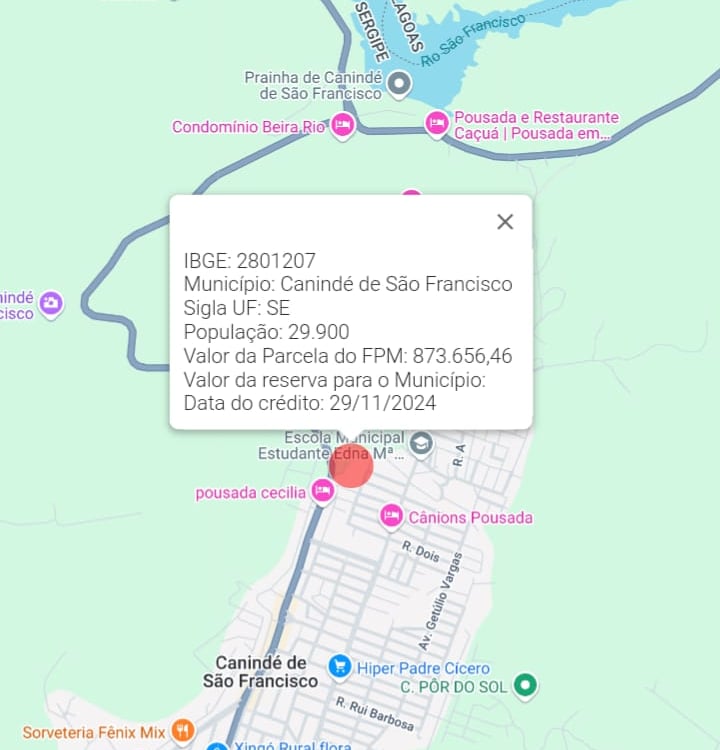This screenshot has width=720, height=750.
Task: Tap the pousada cecilia lodging pin
Action: click(323, 491)
